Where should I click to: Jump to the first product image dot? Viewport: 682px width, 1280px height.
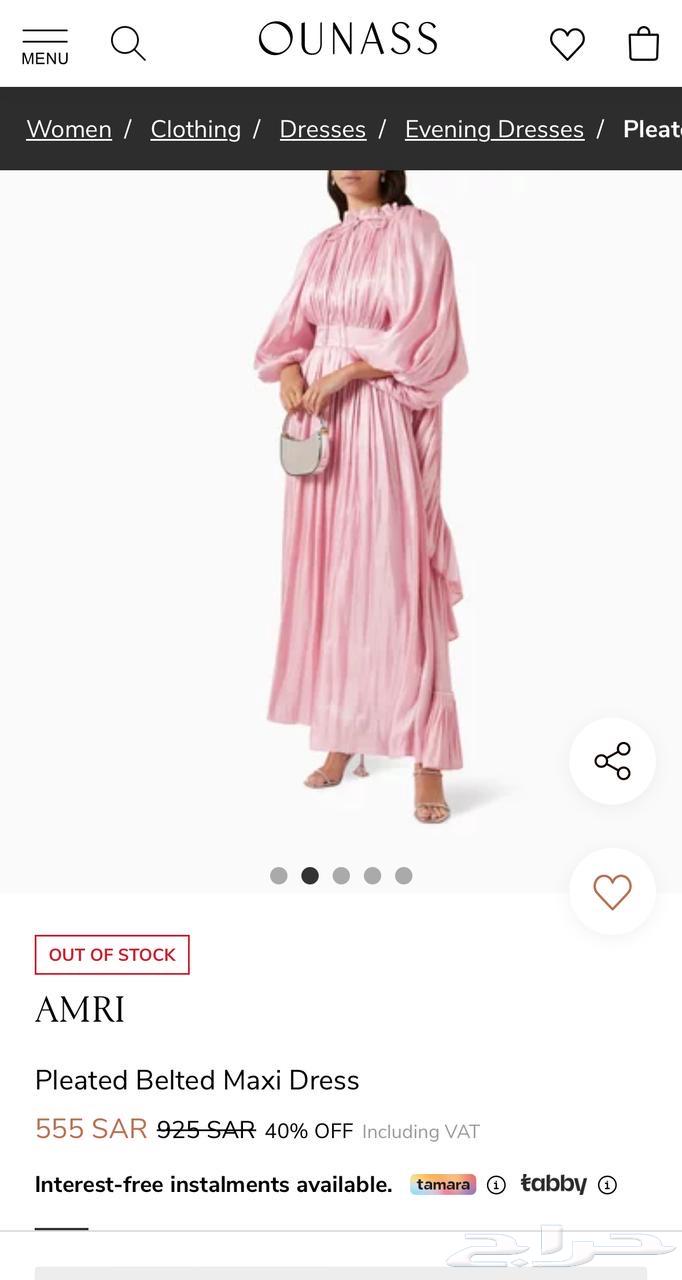coord(279,876)
